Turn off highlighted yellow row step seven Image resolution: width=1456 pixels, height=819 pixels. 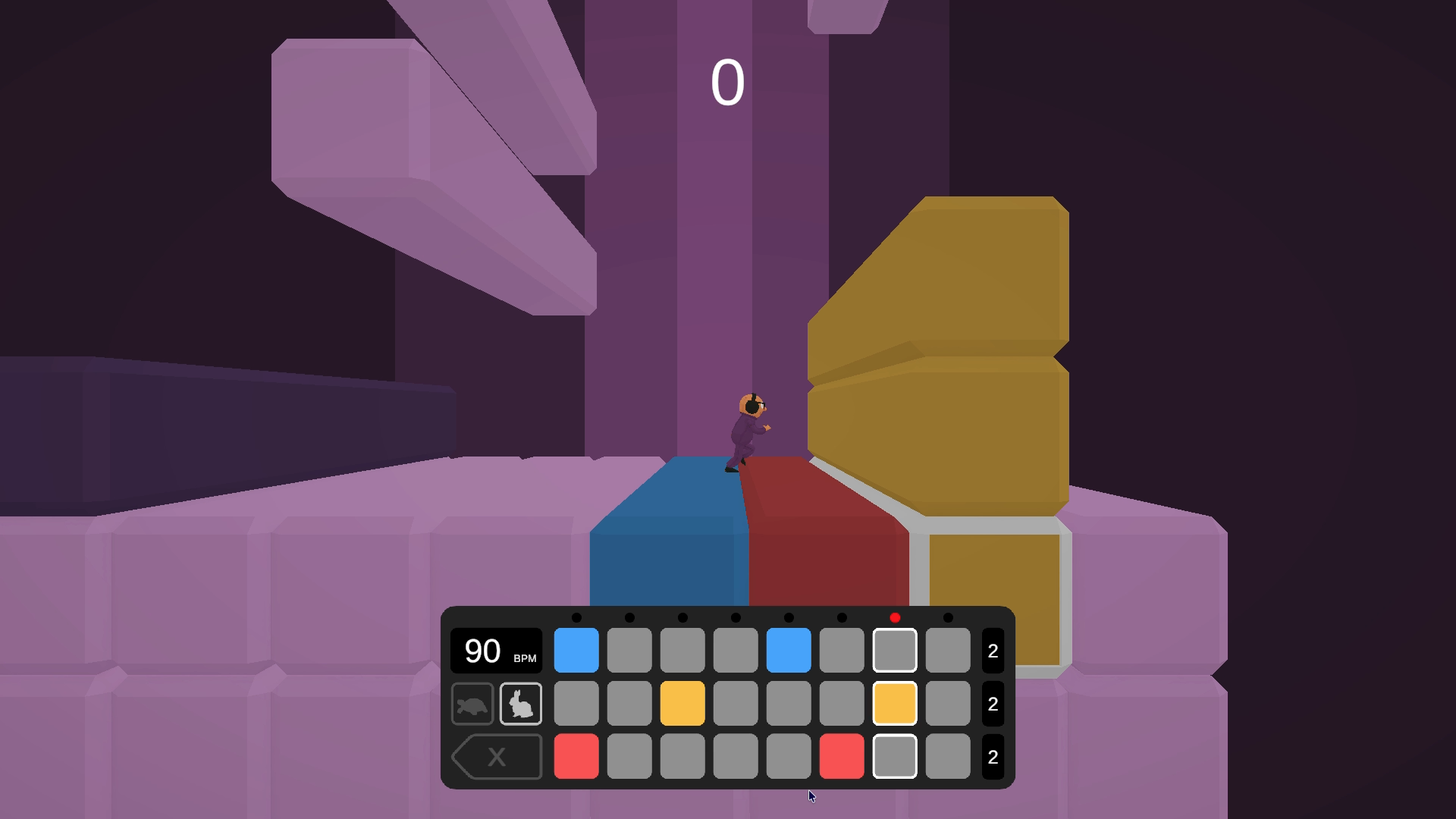(x=895, y=703)
